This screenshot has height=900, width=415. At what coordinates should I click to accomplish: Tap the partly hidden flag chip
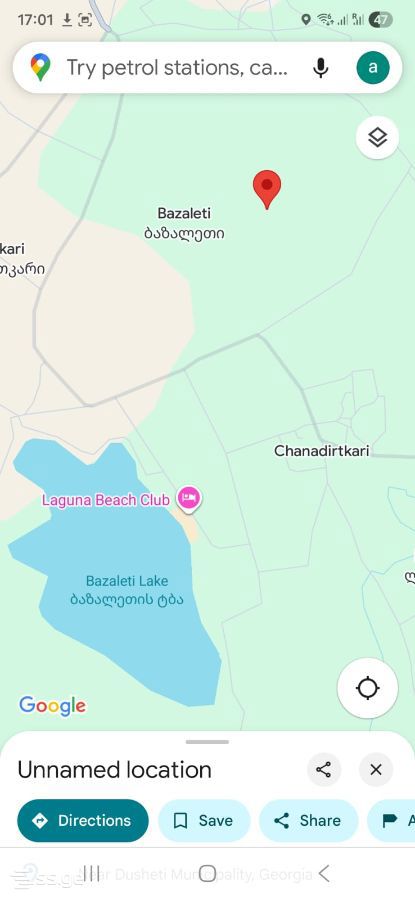pos(391,820)
